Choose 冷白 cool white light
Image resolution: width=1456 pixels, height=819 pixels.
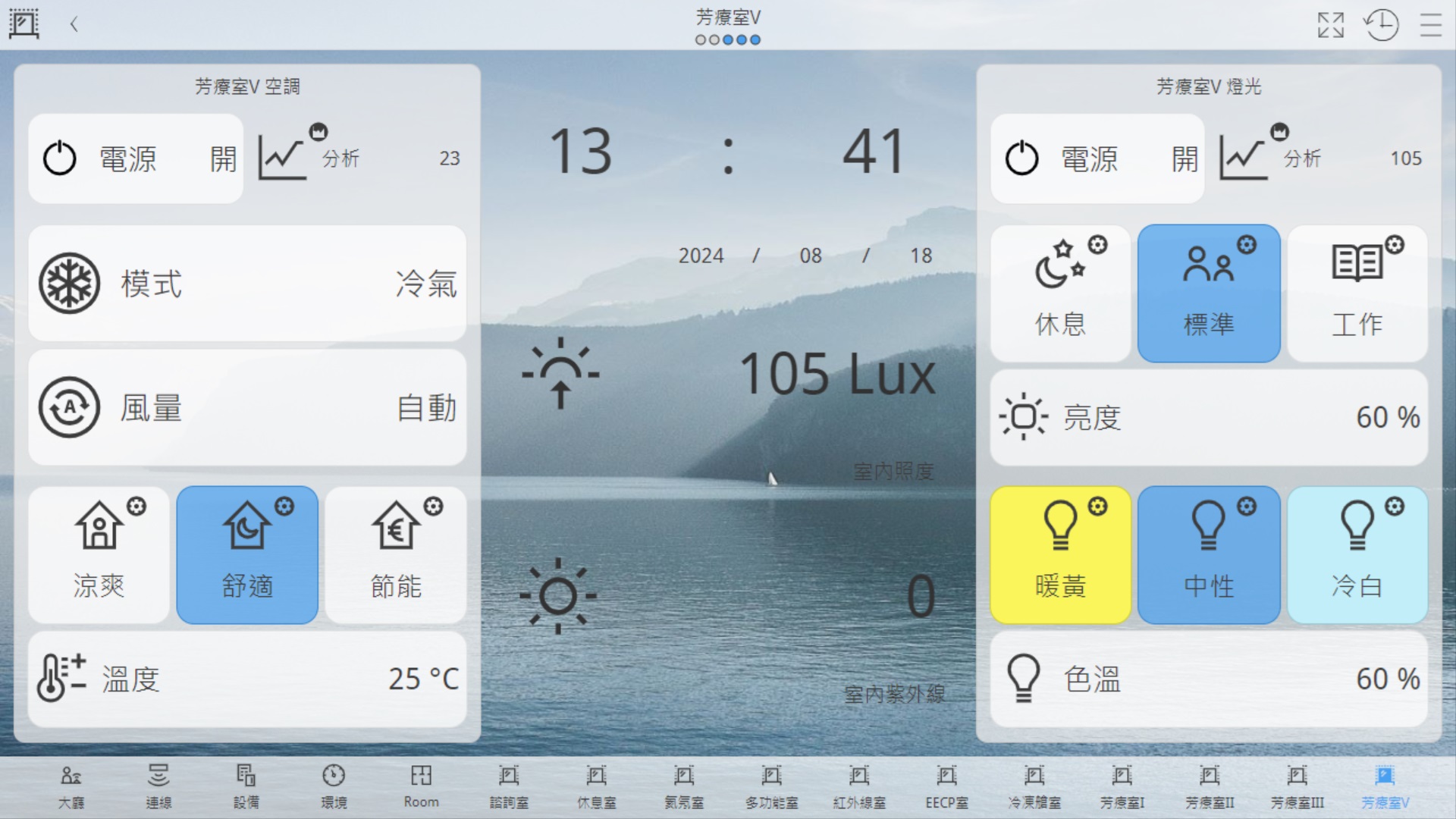[x=1357, y=555]
